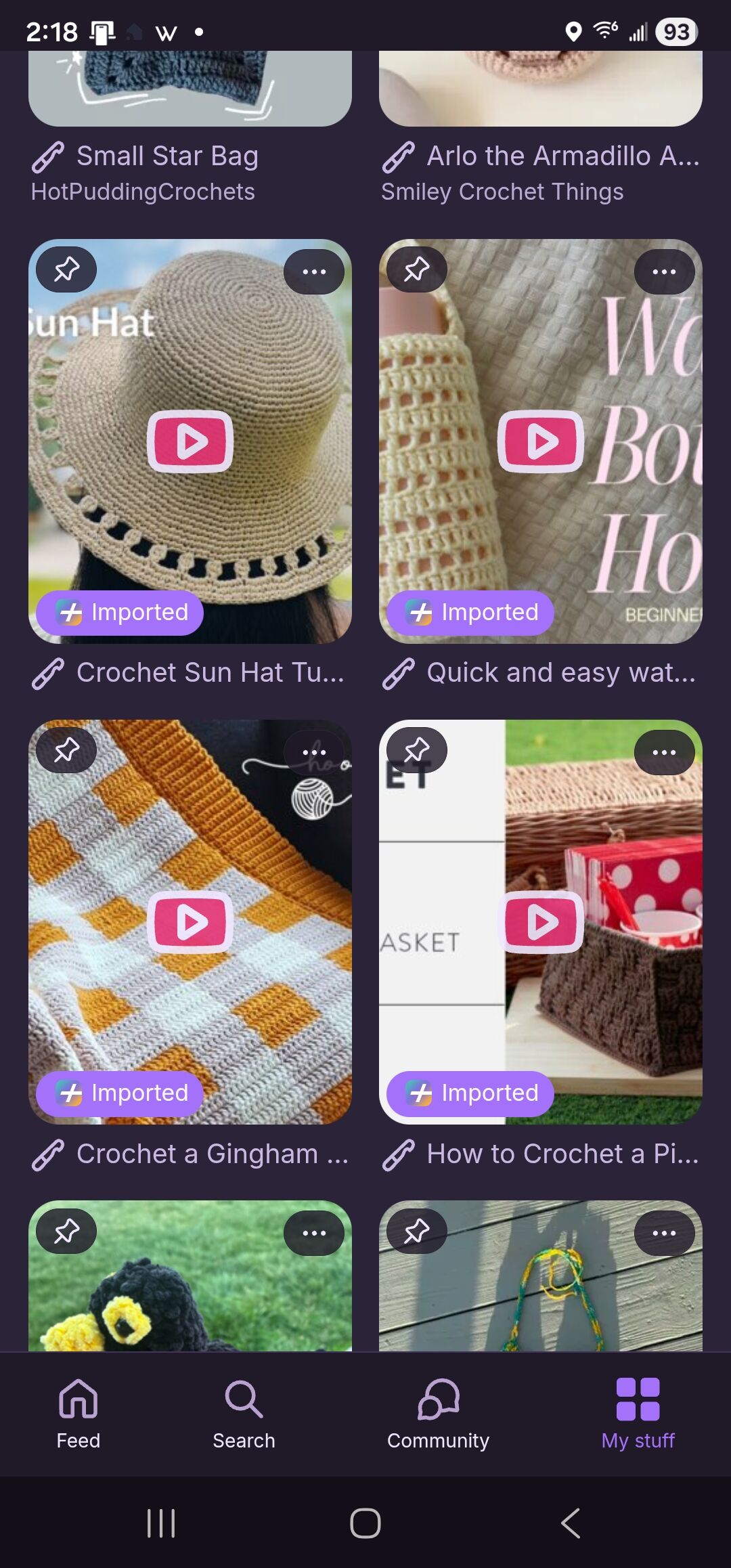Pin the black and yellow amigurumi card
Screen dimensions: 731x1568
[66, 1232]
